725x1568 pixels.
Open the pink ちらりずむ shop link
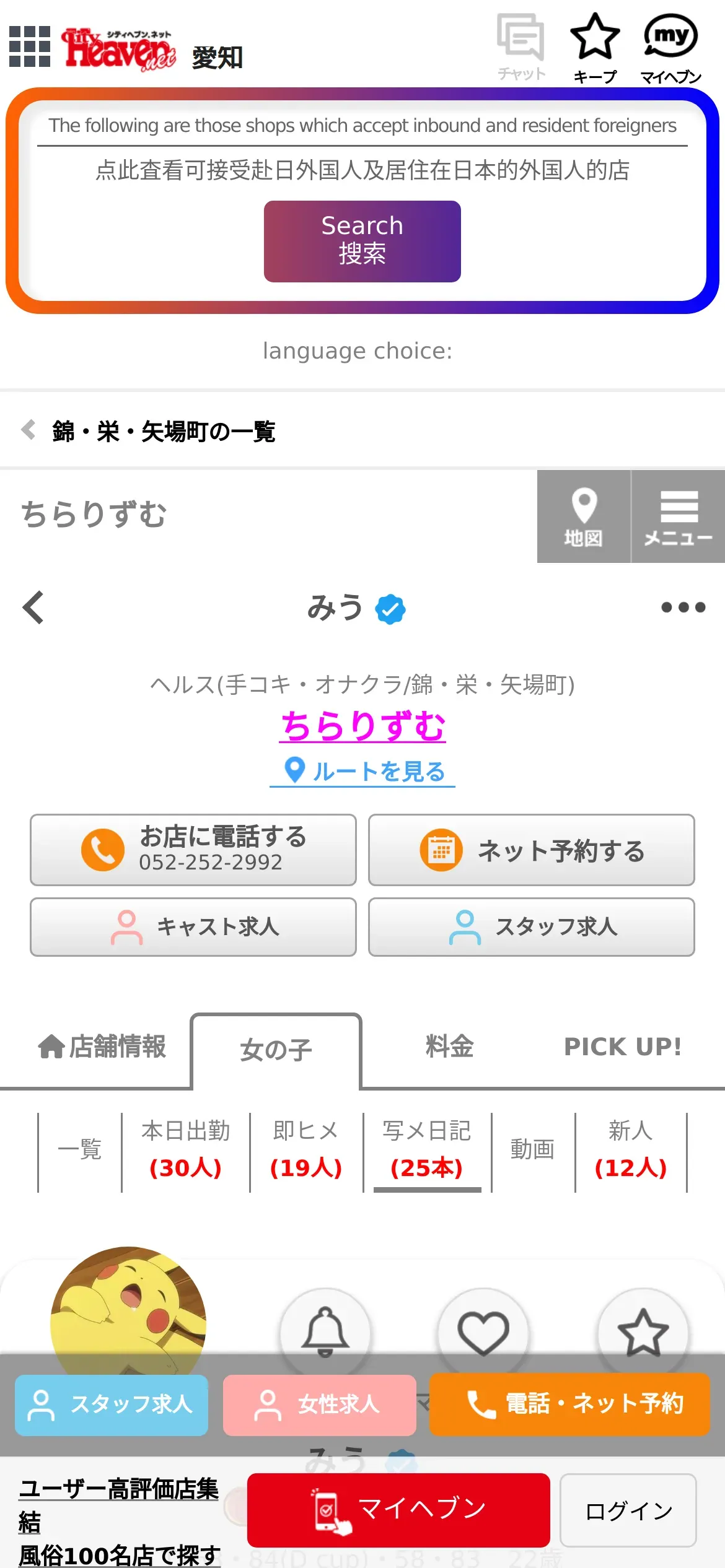pyautogui.click(x=362, y=726)
